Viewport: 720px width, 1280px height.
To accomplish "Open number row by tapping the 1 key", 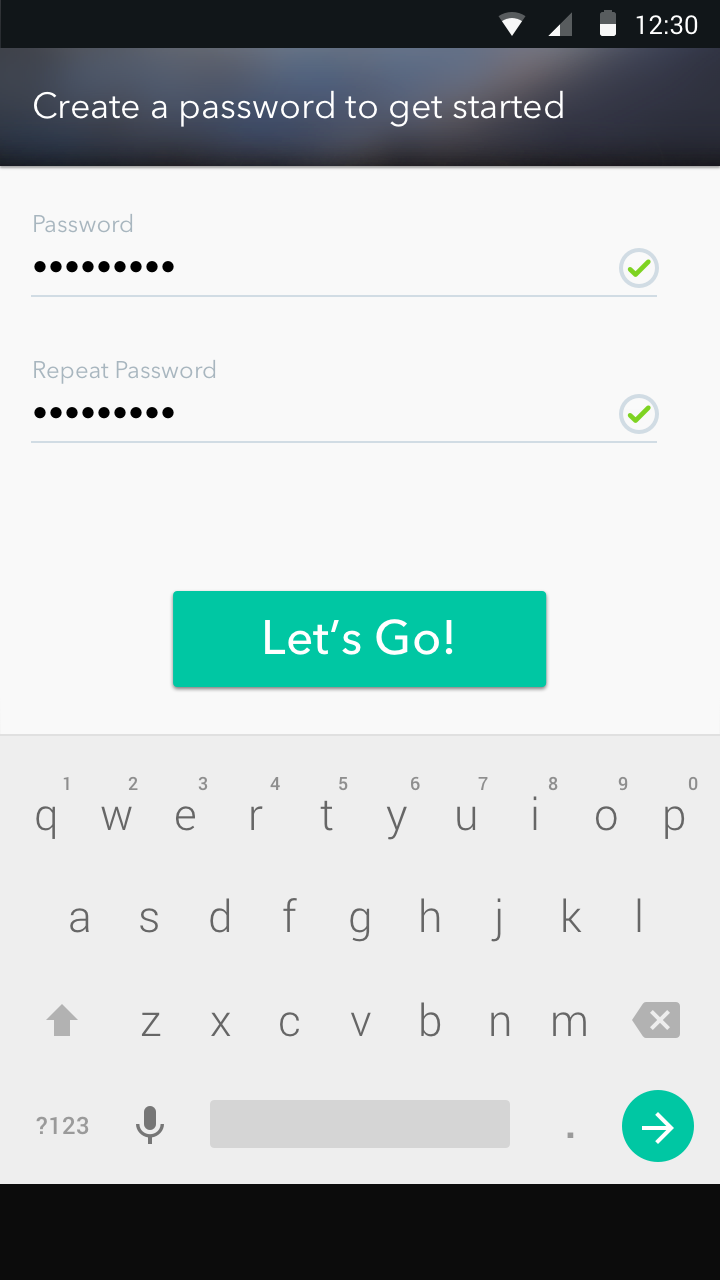I will pyautogui.click(x=46, y=815).
